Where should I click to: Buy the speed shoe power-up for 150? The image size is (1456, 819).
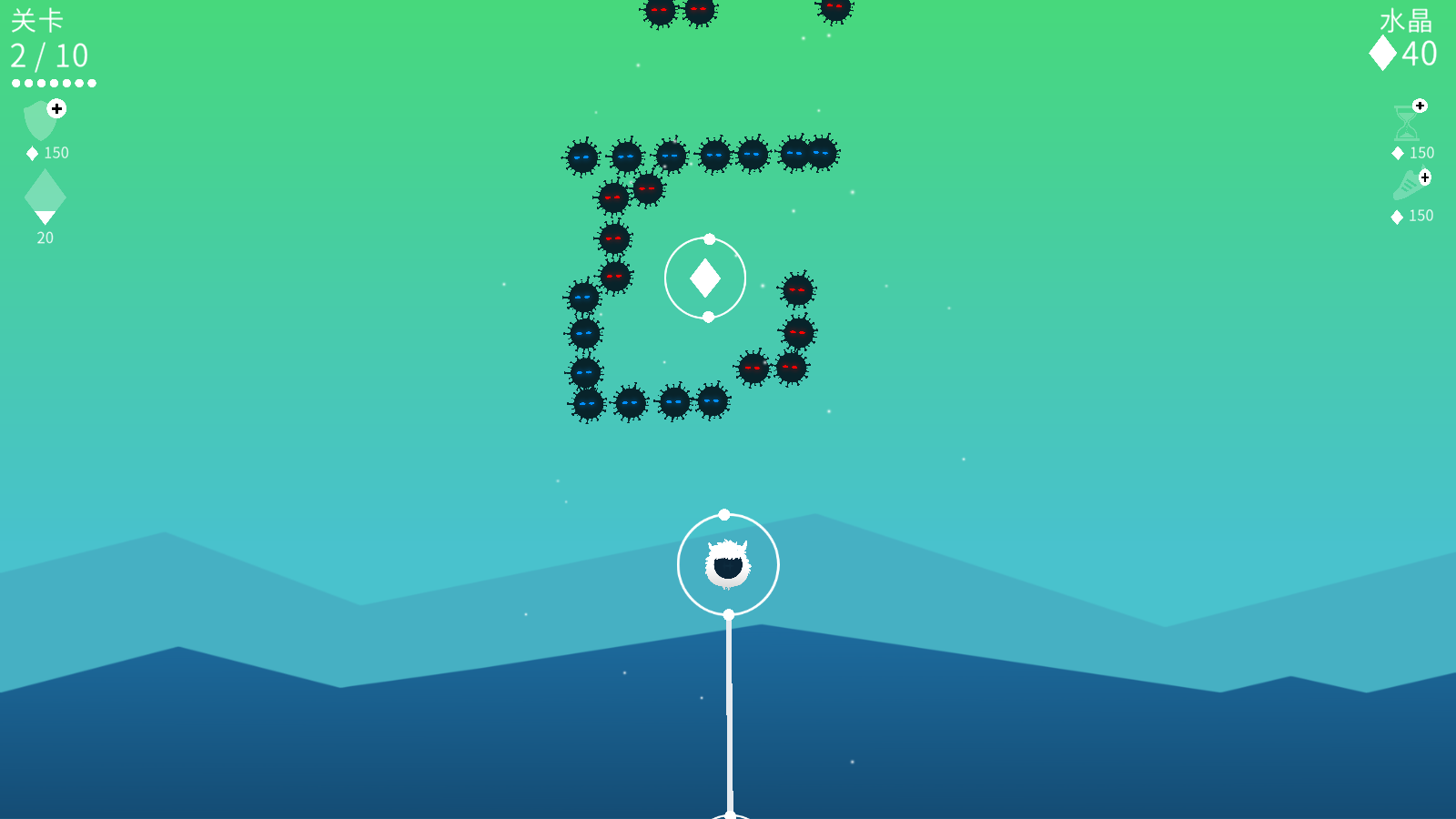[1410, 185]
